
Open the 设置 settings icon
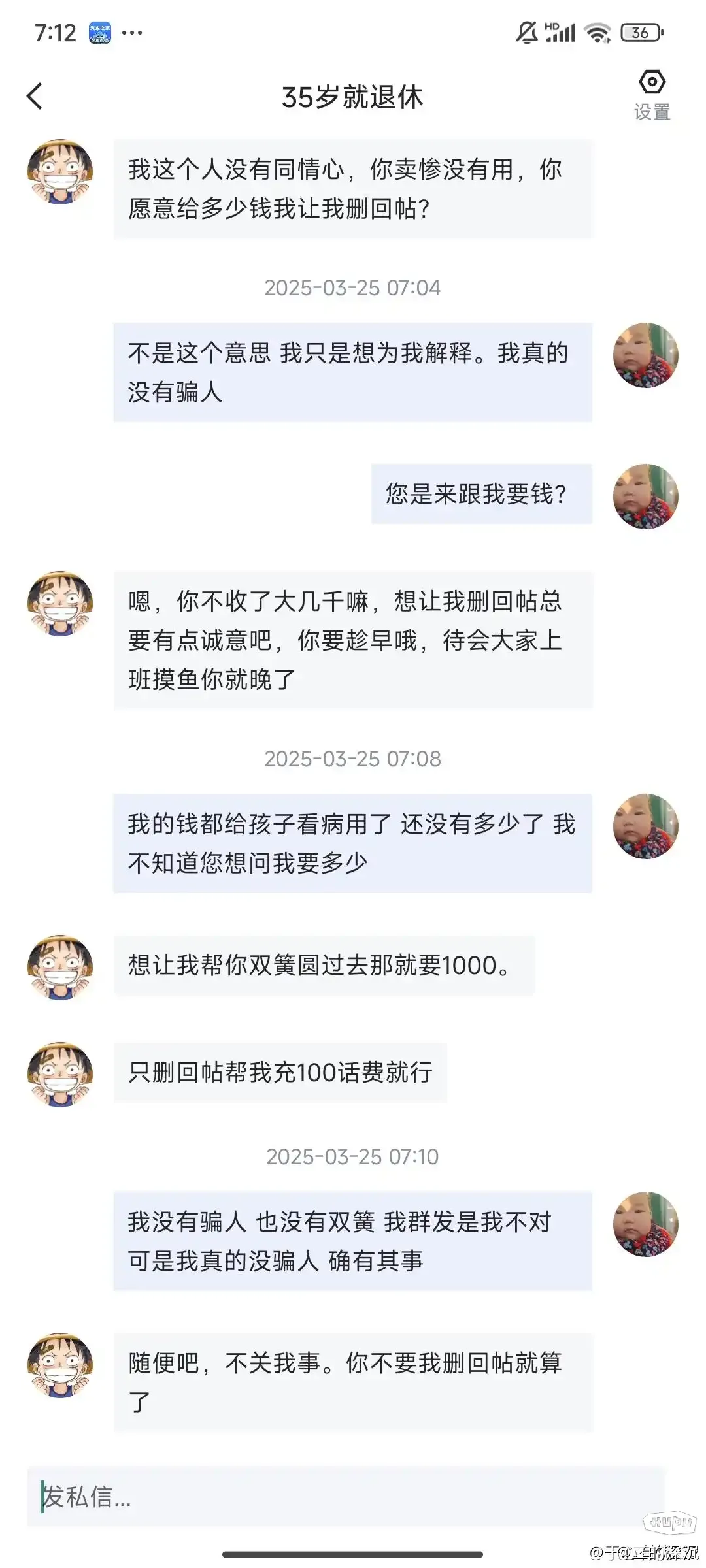652,95
